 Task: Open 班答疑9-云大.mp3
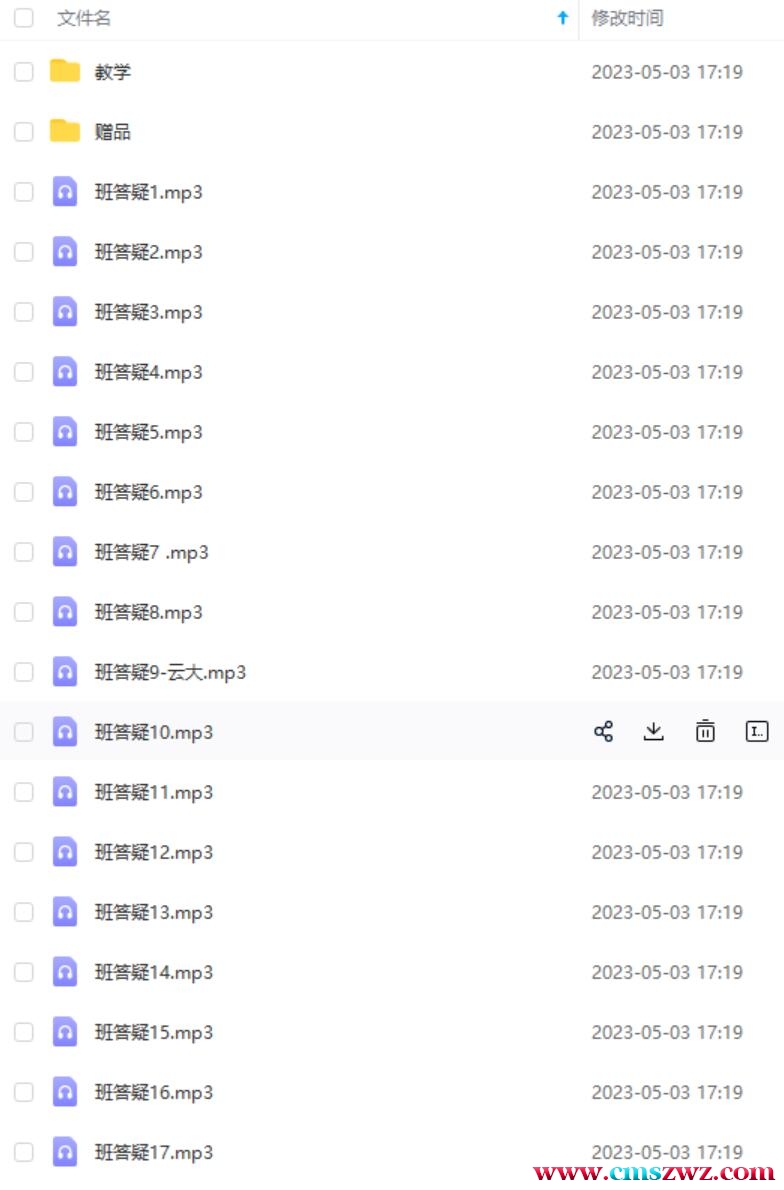(x=170, y=672)
